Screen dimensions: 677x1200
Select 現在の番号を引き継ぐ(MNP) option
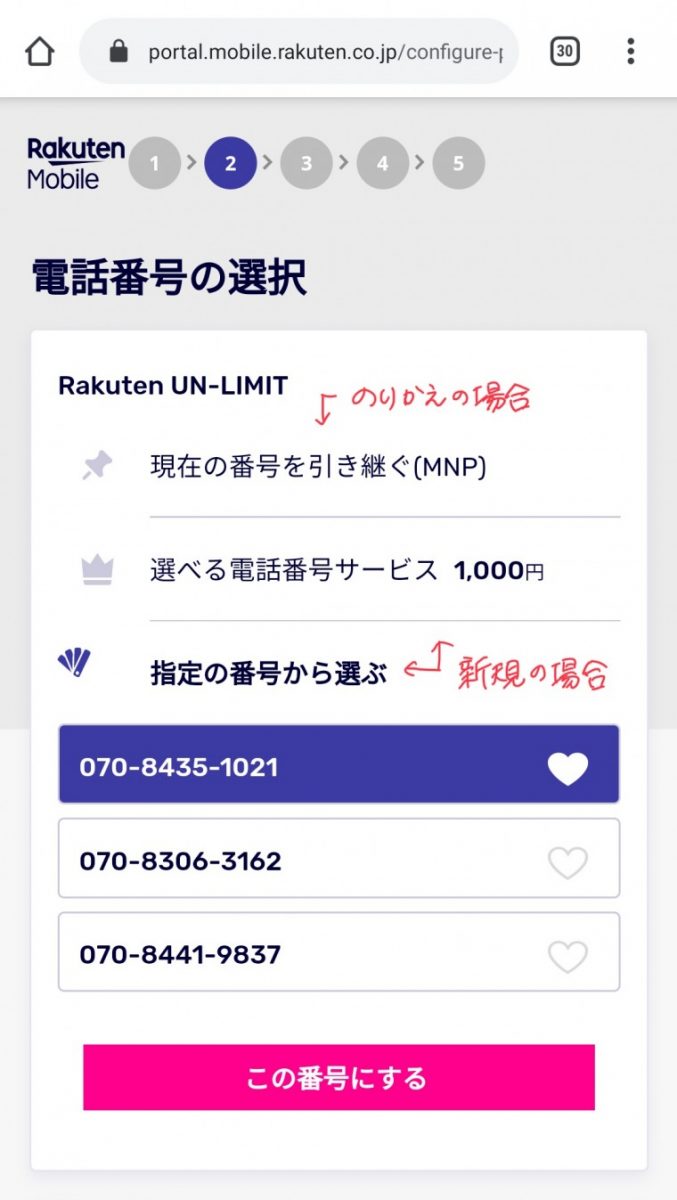(318, 466)
